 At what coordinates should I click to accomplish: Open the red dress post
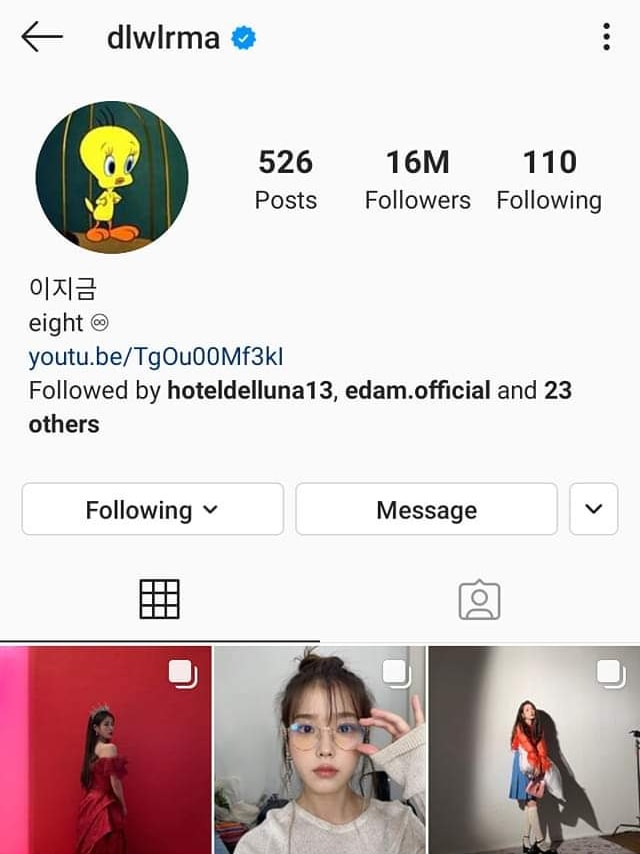106,750
